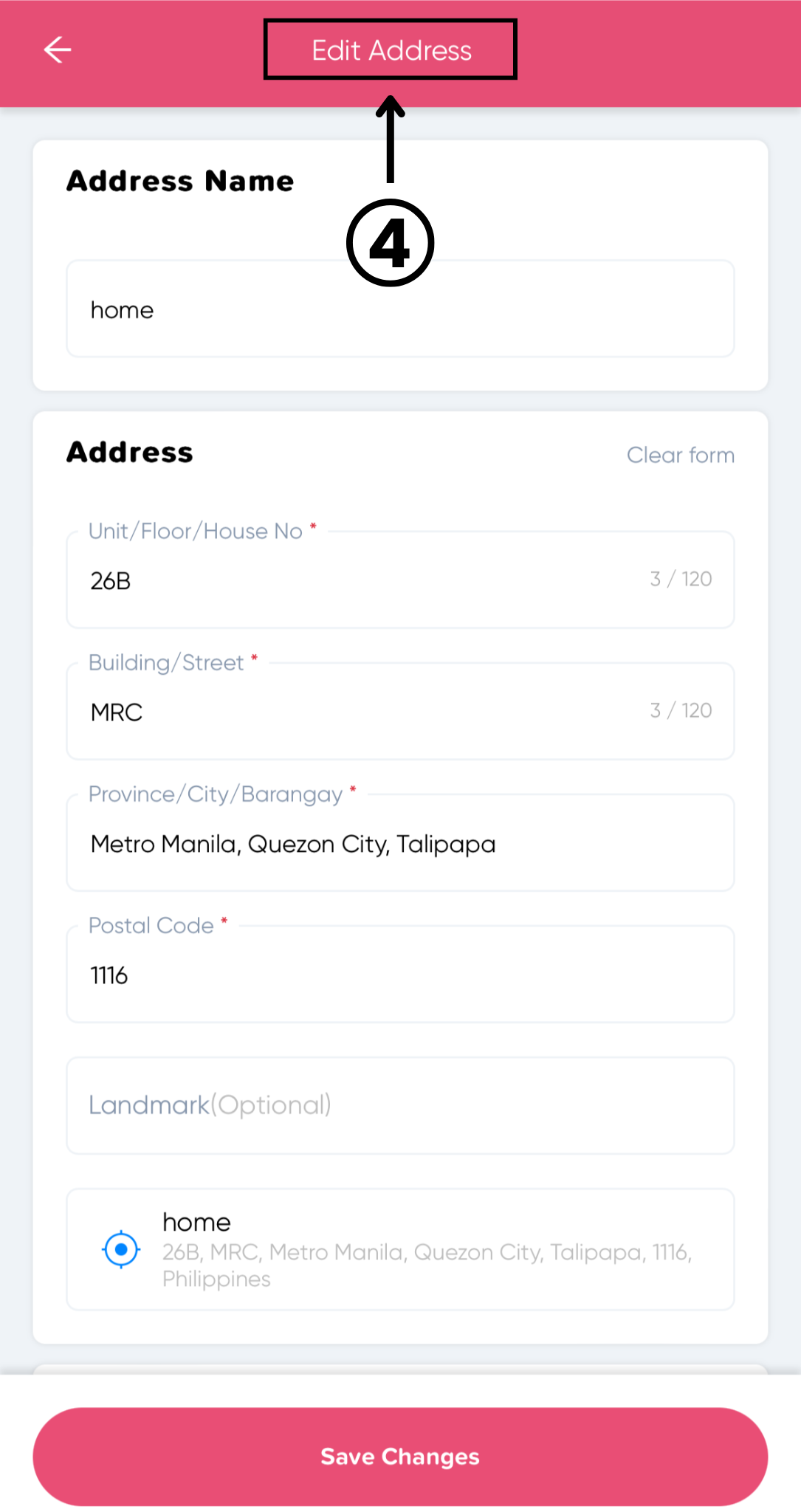Tap Clear form link
Viewport: 801px width, 1512px height.
[x=681, y=455]
